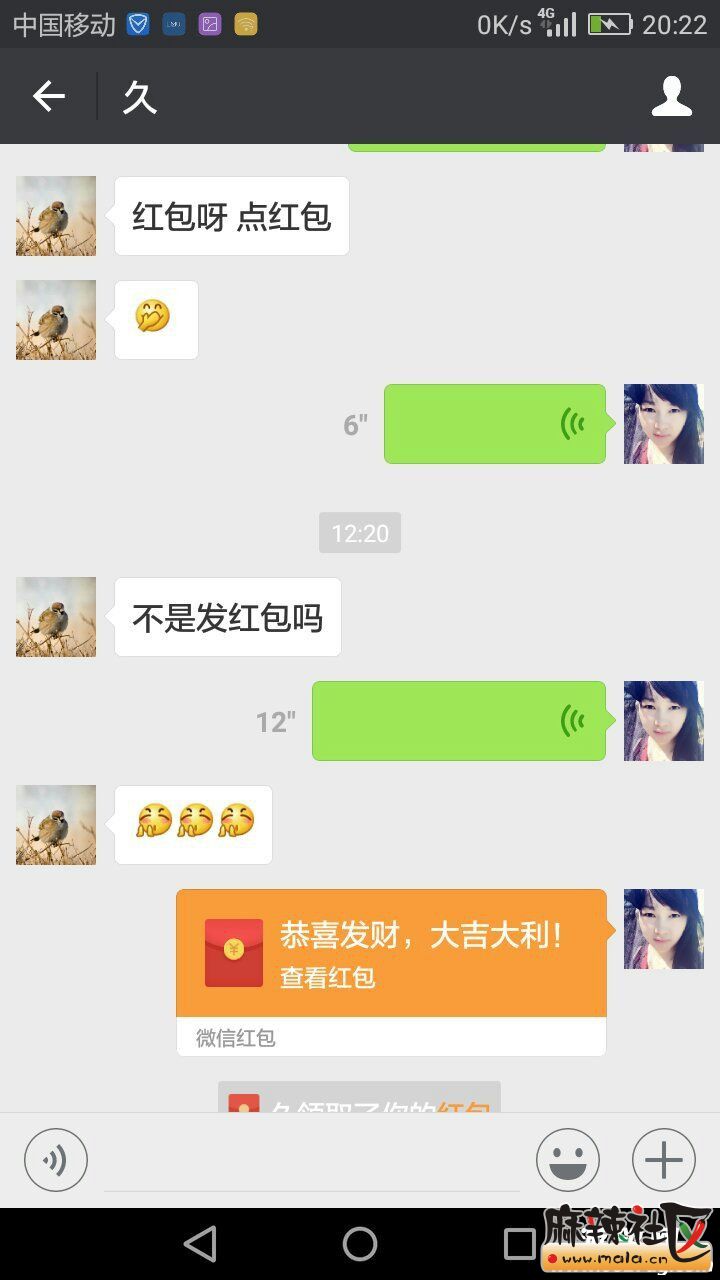Open the 恭喜发财 red packet
The width and height of the screenshot is (720, 1280).
tap(391, 953)
